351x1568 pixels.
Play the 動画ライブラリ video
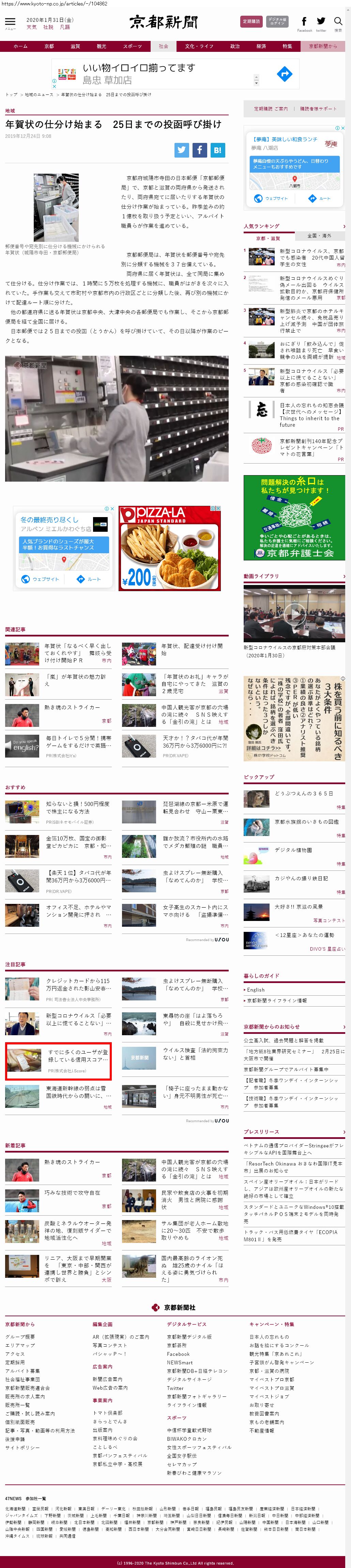tap(294, 614)
